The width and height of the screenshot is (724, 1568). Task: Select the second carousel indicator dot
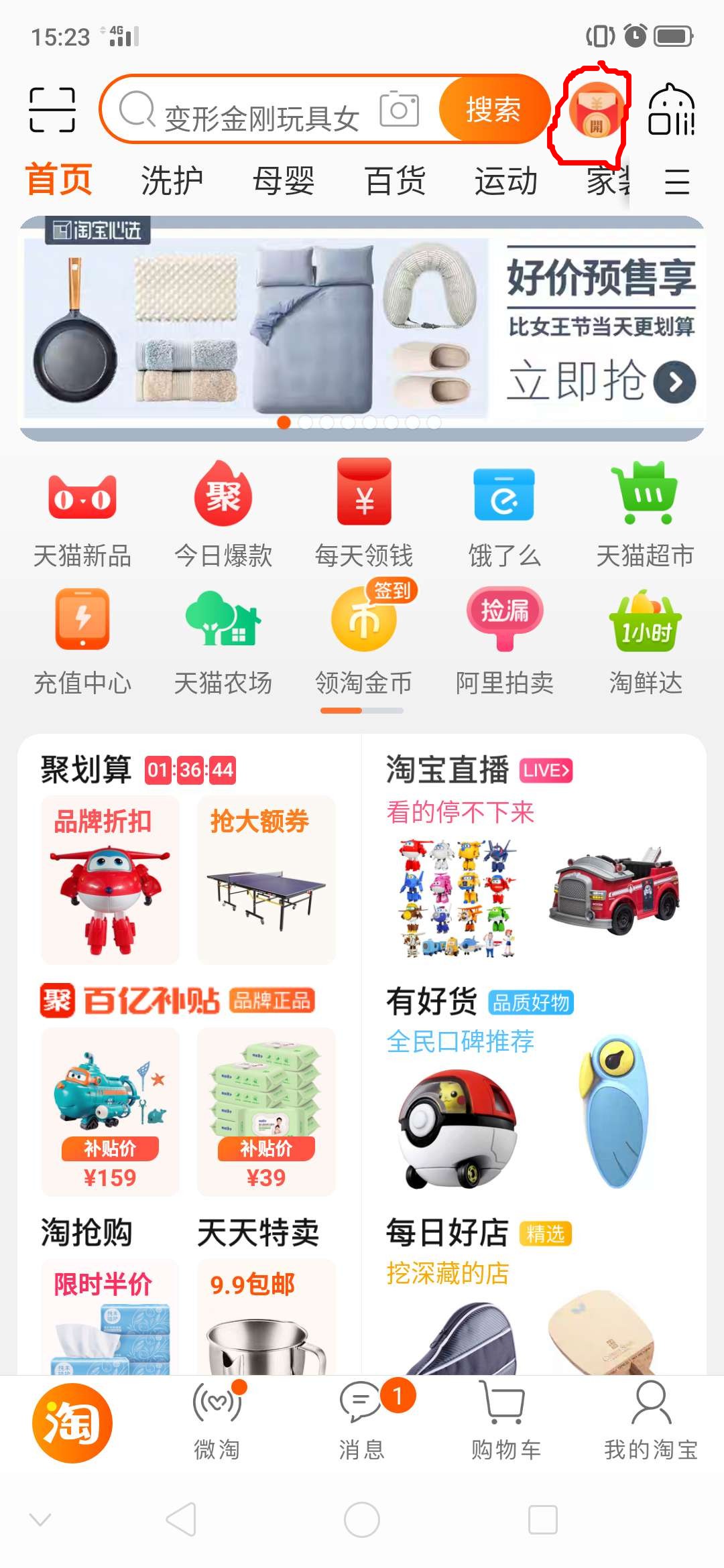pyautogui.click(x=306, y=423)
